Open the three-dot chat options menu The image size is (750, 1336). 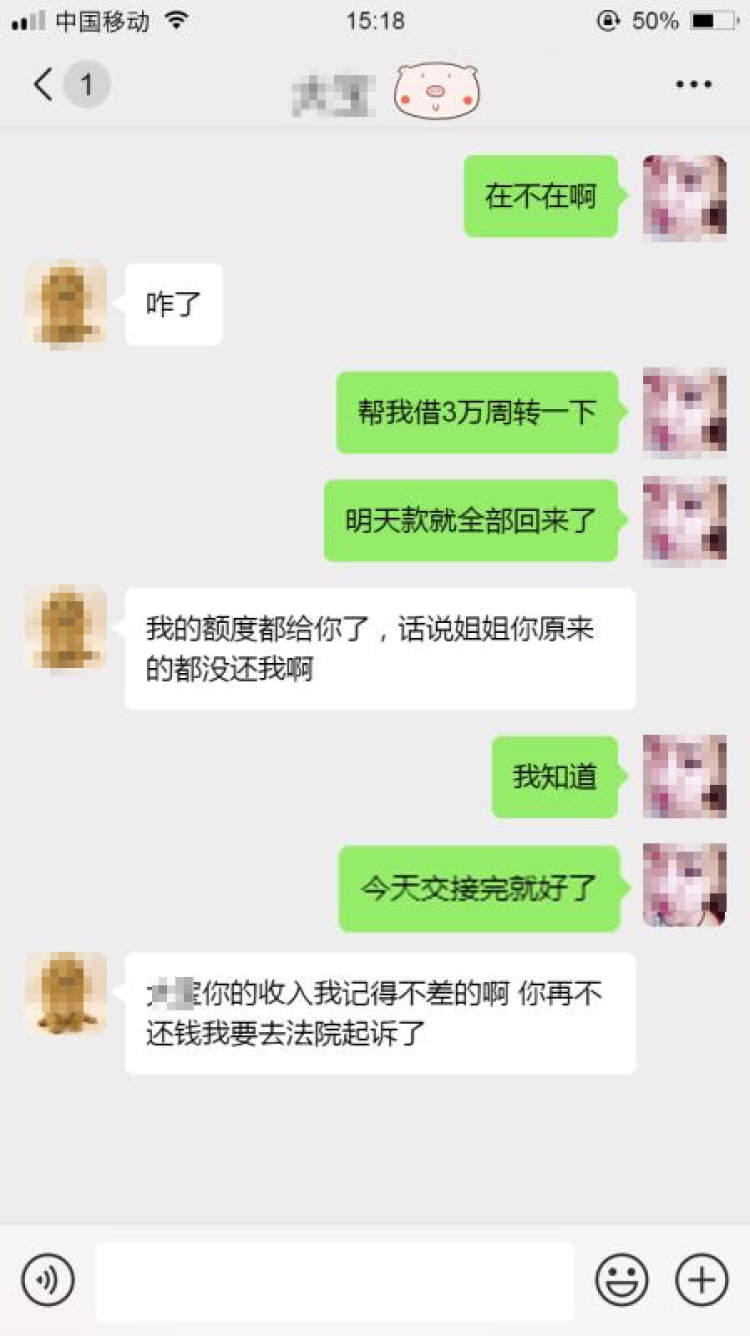click(x=693, y=85)
